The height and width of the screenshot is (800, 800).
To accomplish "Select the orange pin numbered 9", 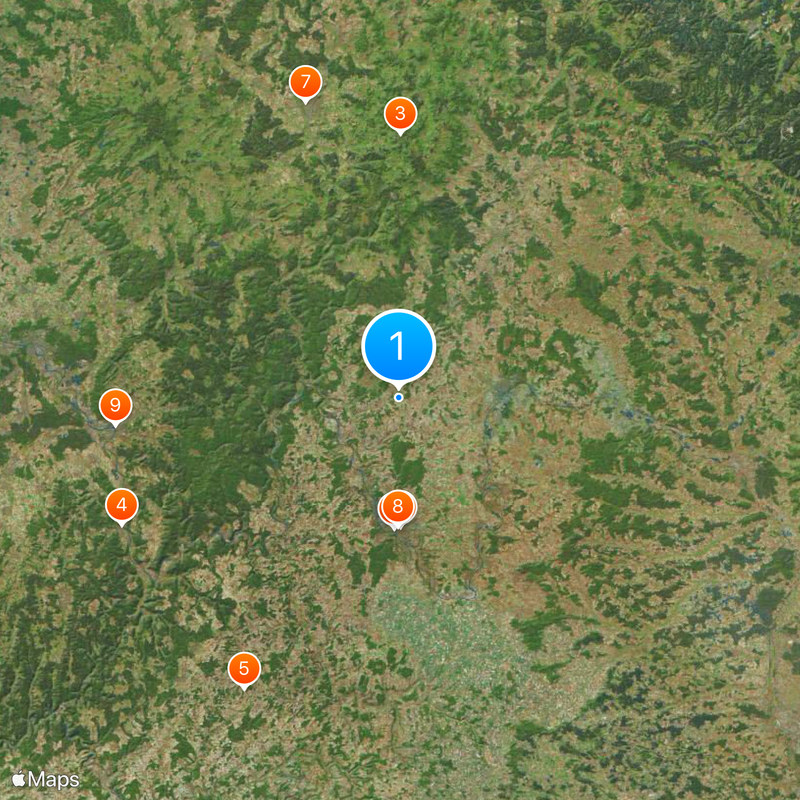I will (116, 405).
